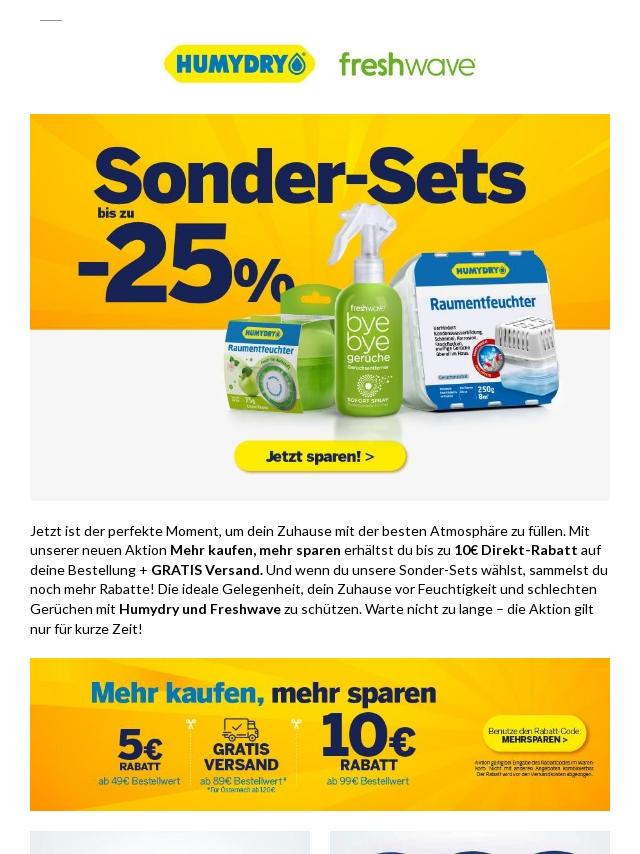
Task: Open the Mehr kaufen, mehr sparen banner
Action: pos(320,734)
